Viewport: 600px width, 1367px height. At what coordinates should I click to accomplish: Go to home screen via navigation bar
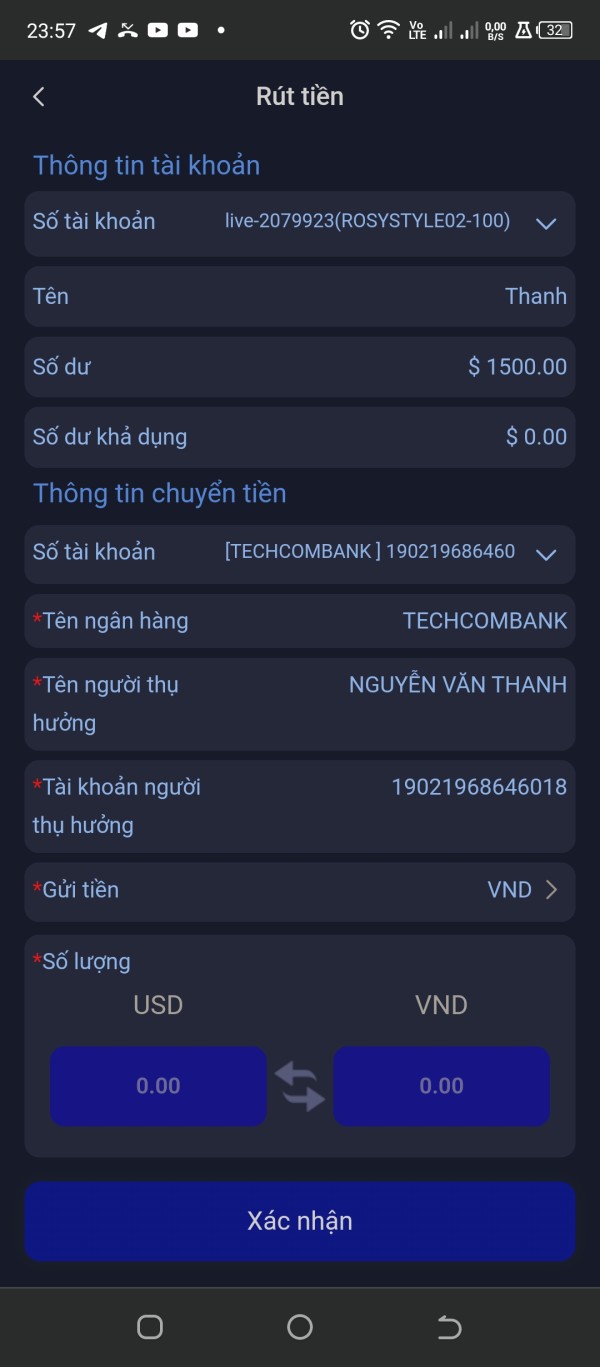point(300,1327)
